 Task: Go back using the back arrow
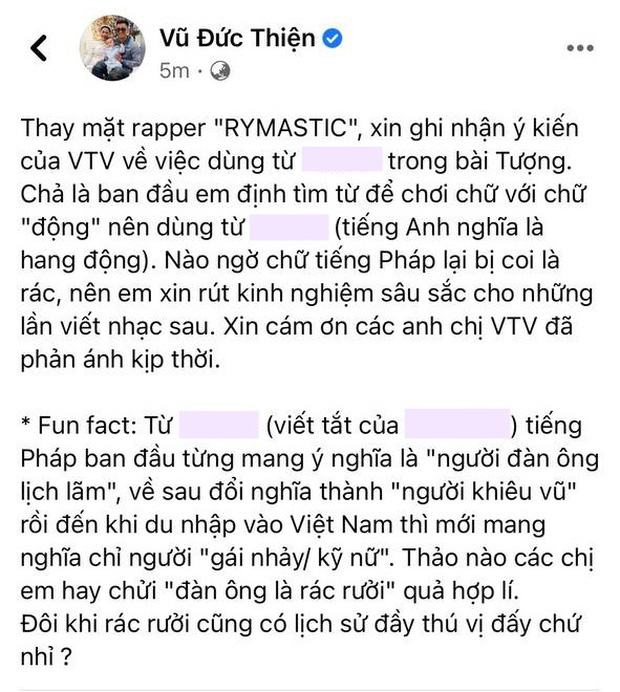(x=39, y=47)
